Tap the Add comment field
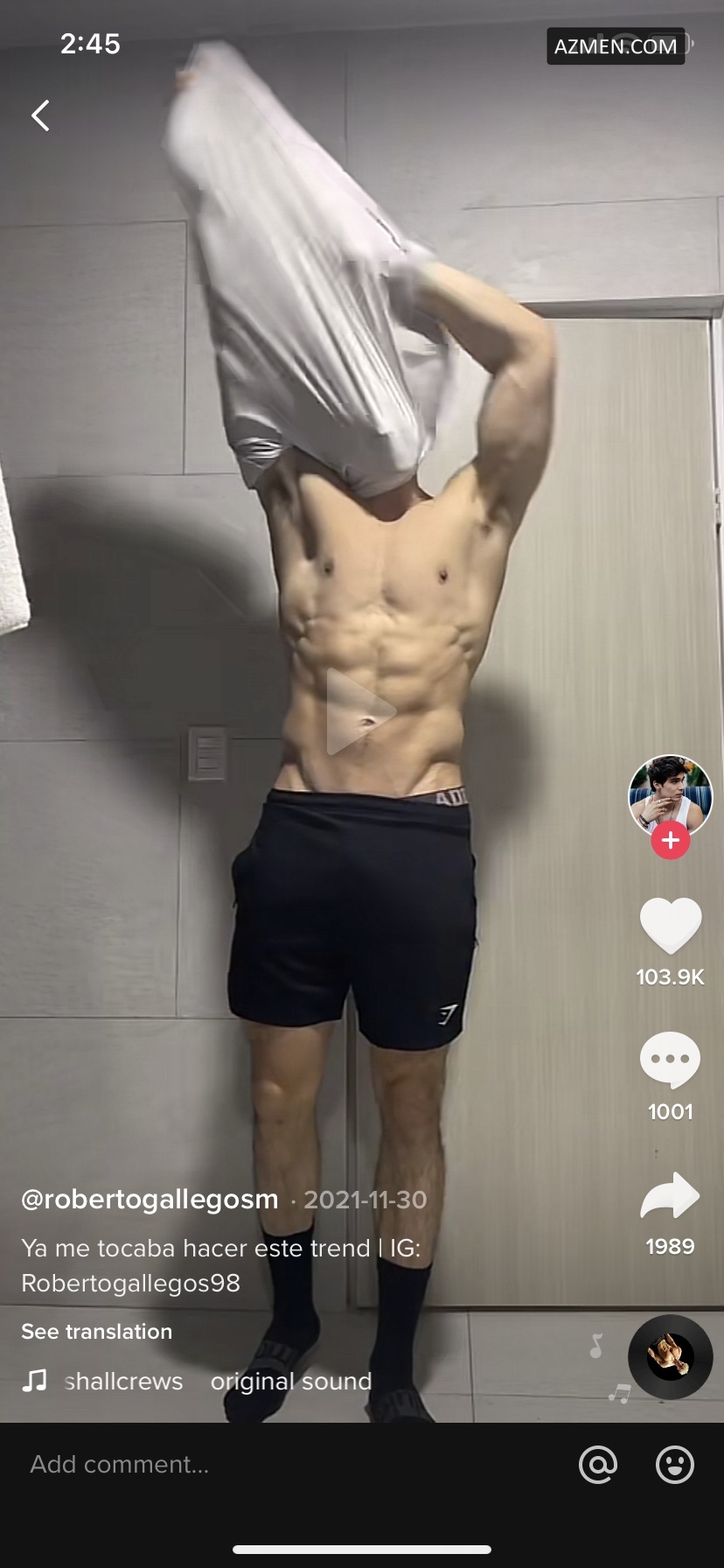 [x=262, y=1464]
